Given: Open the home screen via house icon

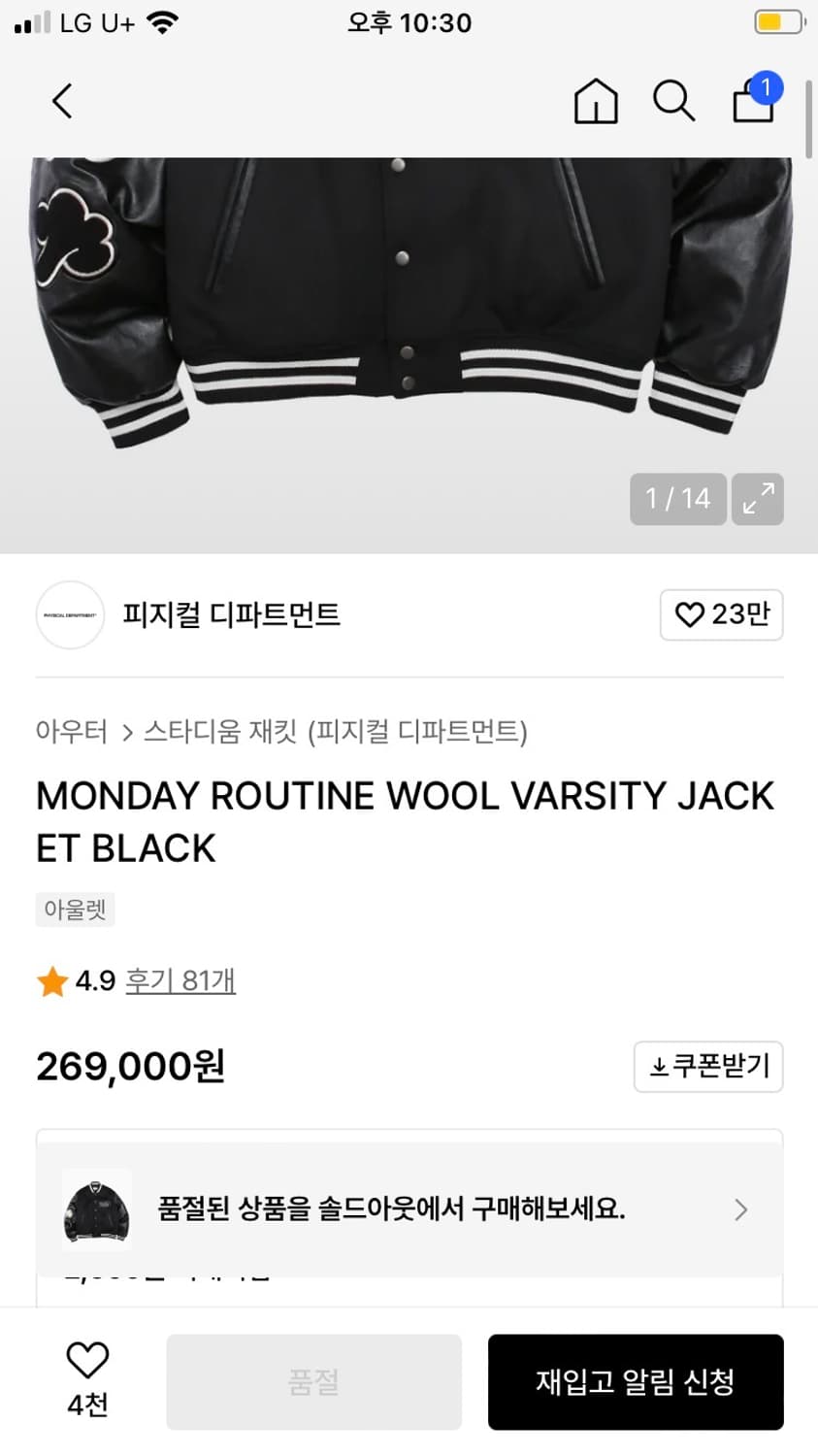Looking at the screenshot, I should 596,100.
